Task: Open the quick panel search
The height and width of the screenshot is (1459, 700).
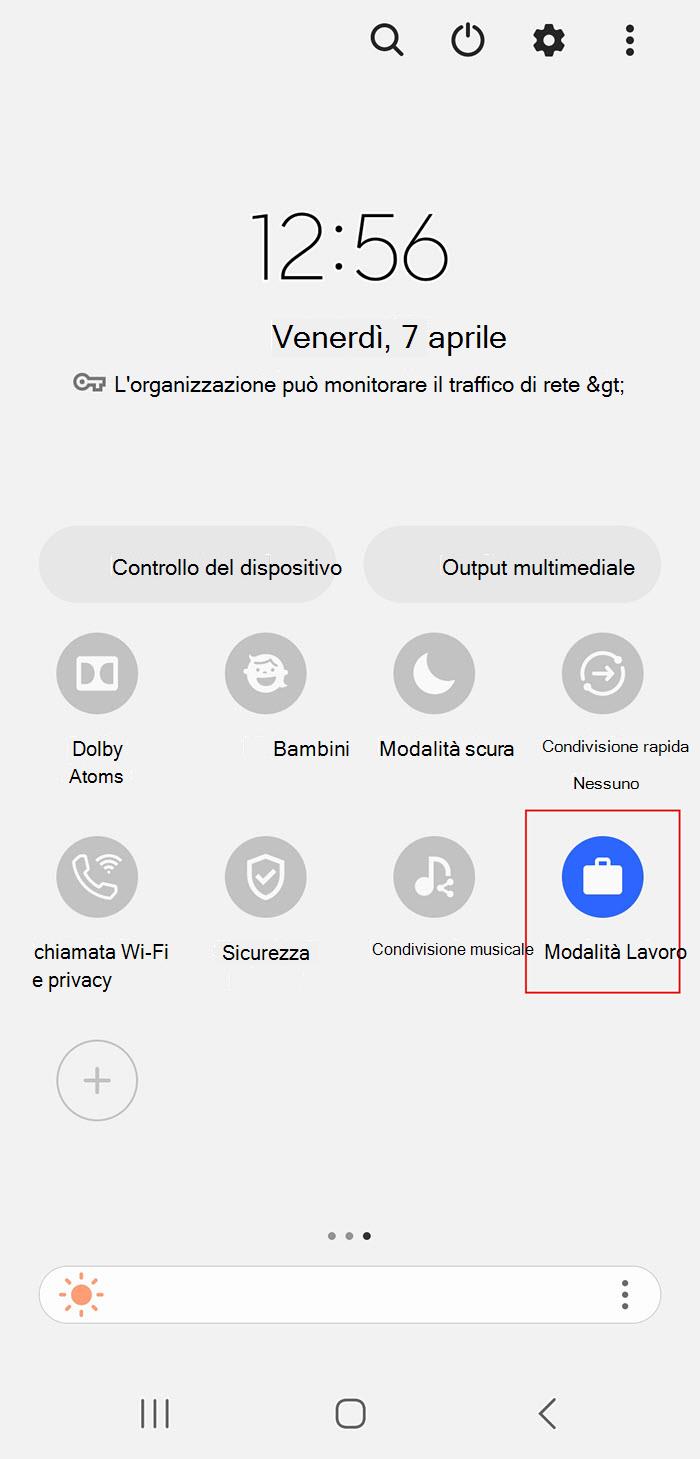Action: click(387, 40)
